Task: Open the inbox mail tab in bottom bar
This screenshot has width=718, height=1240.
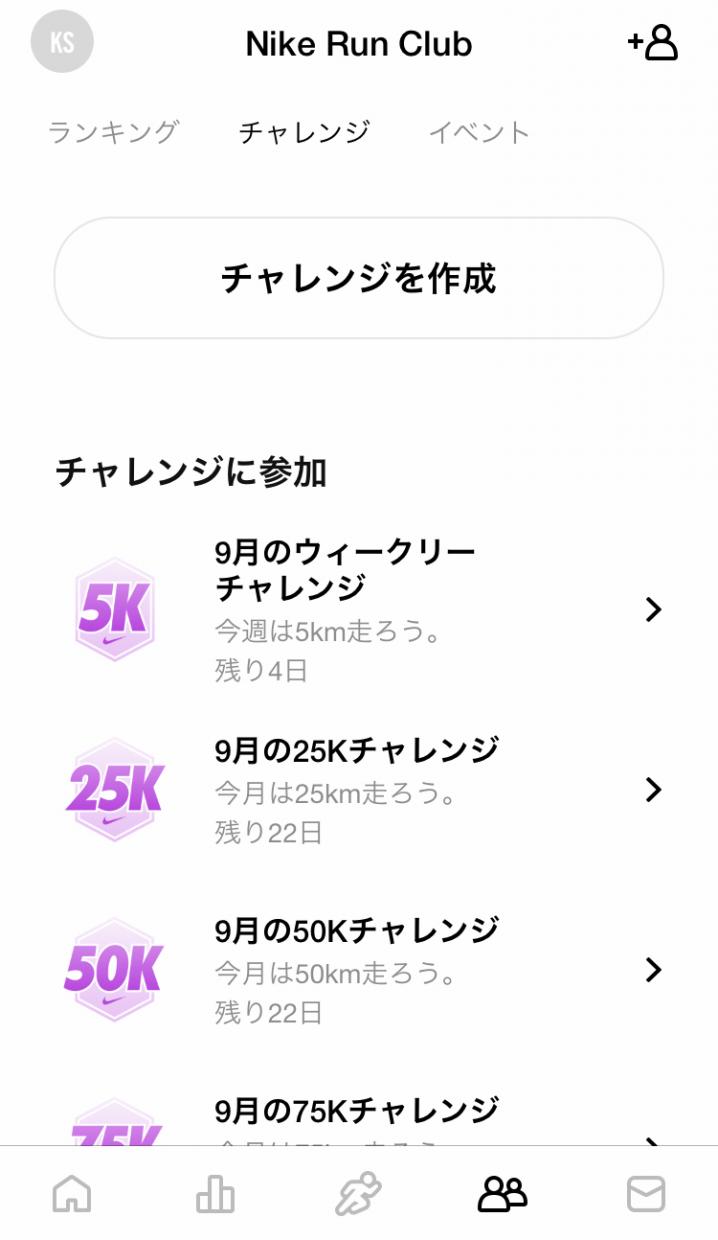Action: tap(646, 1193)
